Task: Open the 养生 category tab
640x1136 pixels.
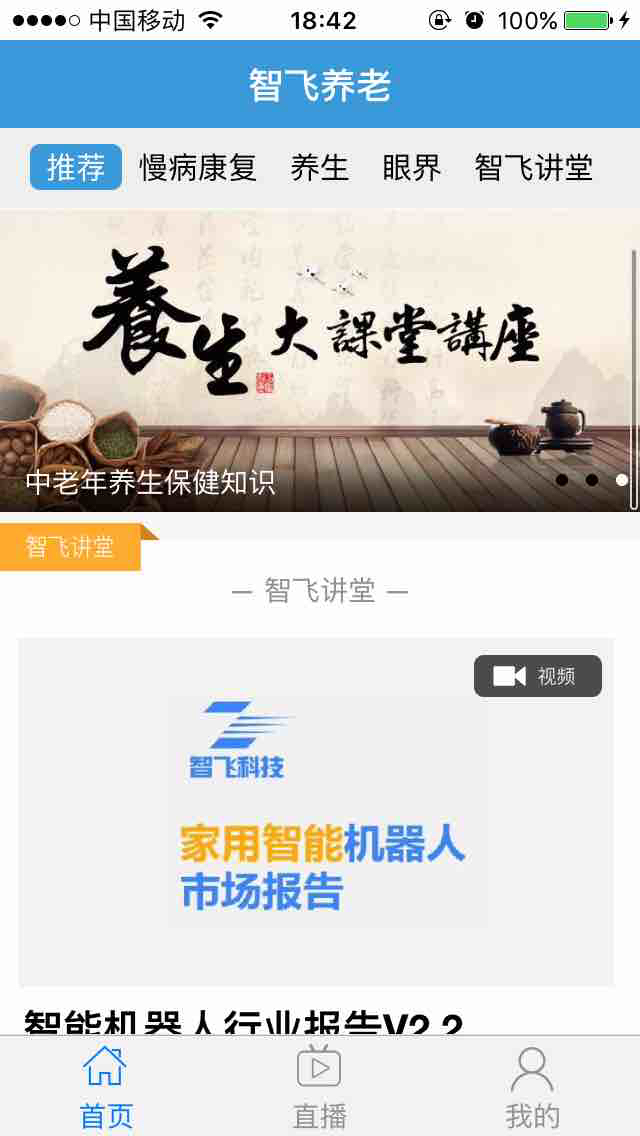Action: pos(319,167)
